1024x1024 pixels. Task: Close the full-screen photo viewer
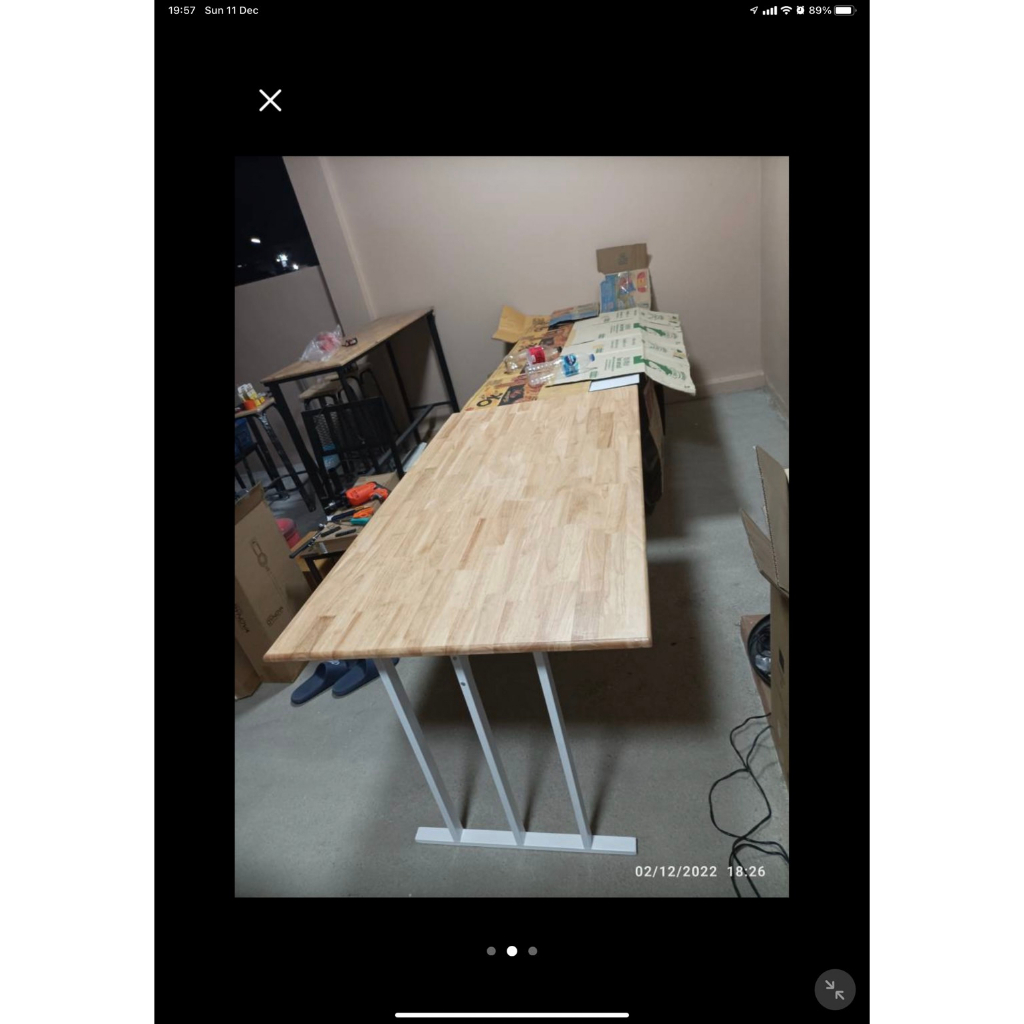[270, 101]
